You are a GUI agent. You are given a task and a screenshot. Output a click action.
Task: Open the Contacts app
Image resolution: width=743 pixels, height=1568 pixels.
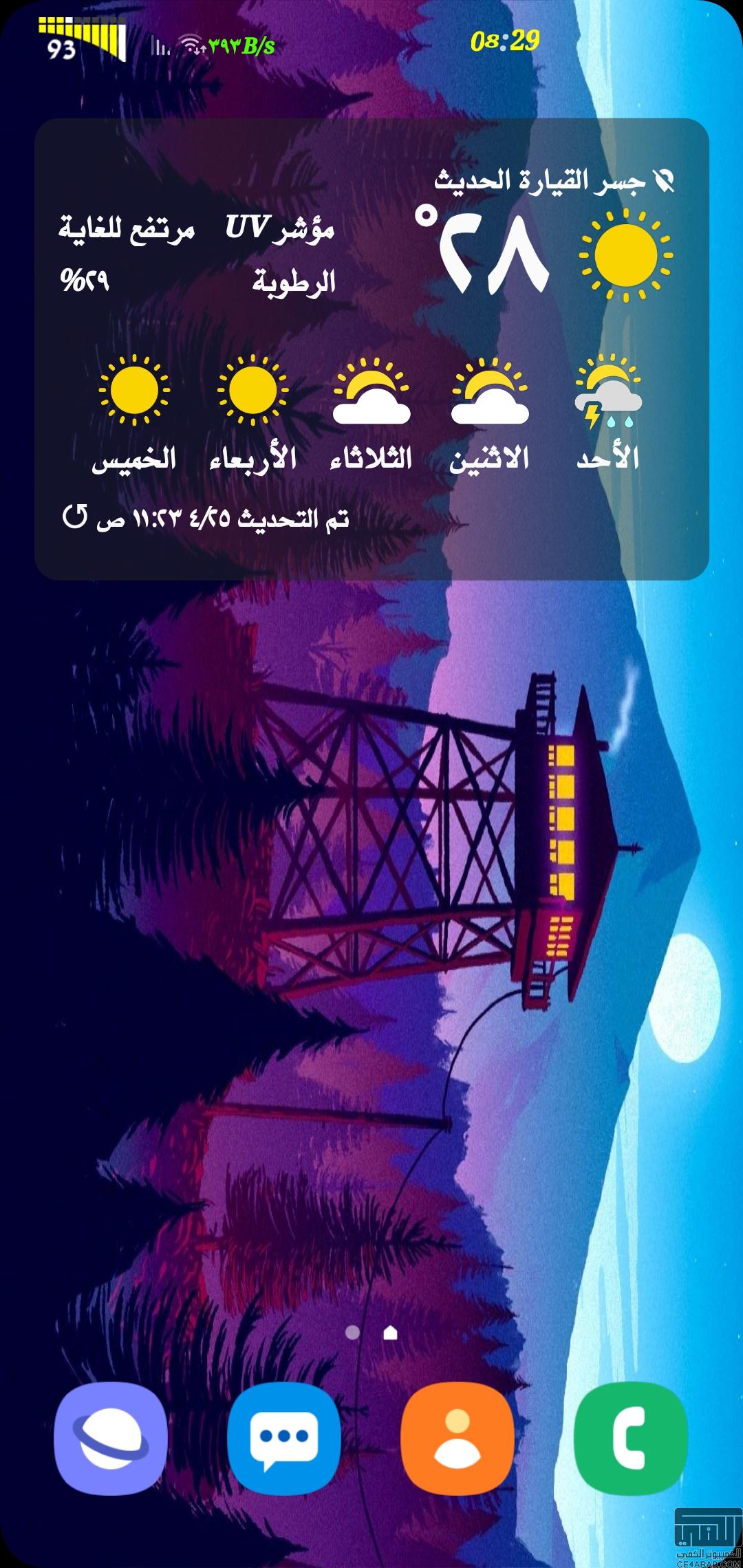pyautogui.click(x=457, y=1439)
